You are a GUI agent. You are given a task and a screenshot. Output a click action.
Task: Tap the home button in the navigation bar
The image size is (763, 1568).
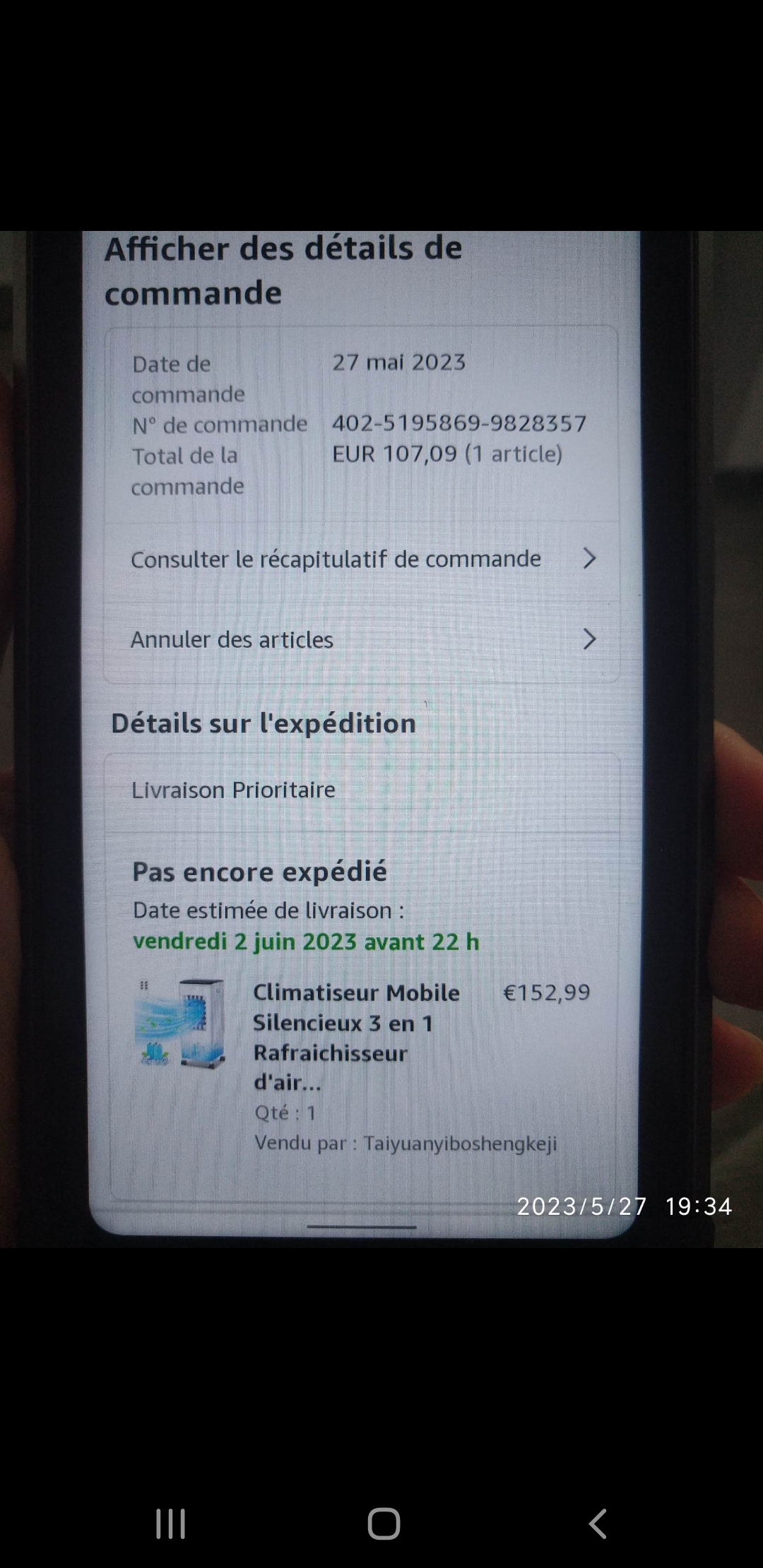tap(384, 1524)
